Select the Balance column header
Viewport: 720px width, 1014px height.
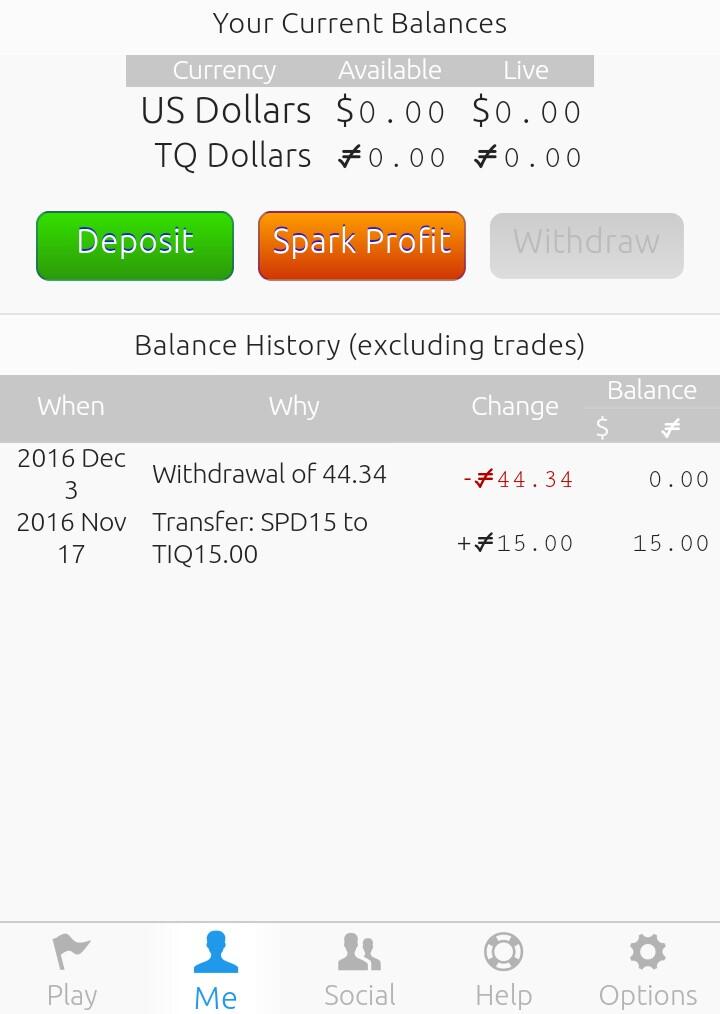point(652,390)
